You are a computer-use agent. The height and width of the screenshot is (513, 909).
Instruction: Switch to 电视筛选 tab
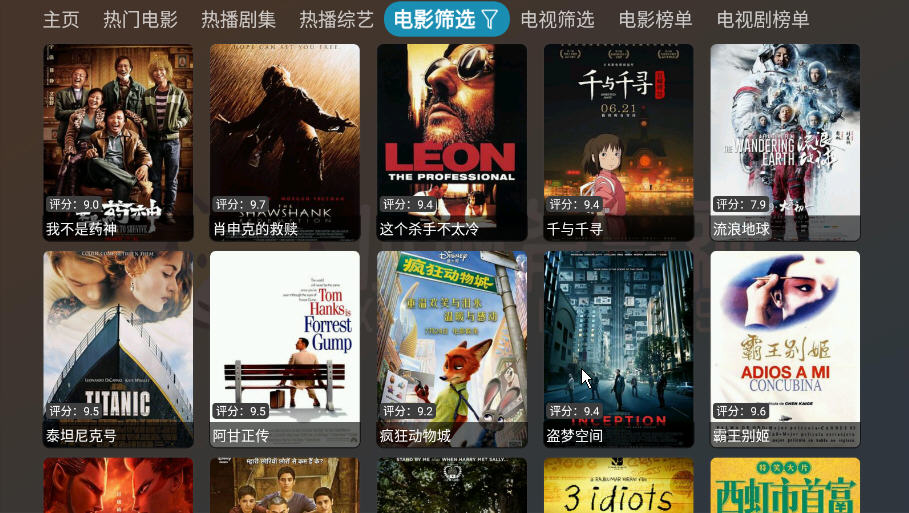[557, 19]
